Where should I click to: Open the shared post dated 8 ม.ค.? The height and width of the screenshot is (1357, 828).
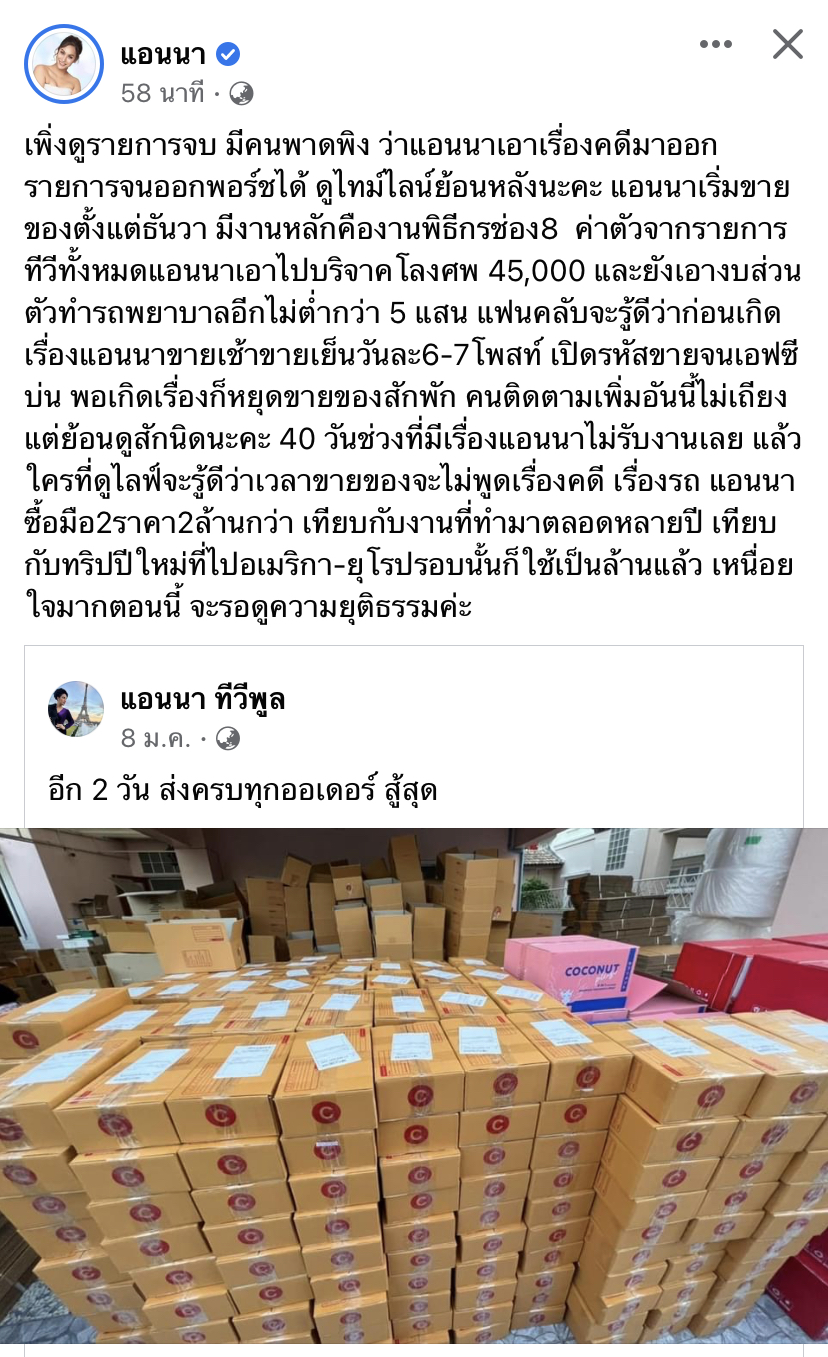click(x=156, y=739)
